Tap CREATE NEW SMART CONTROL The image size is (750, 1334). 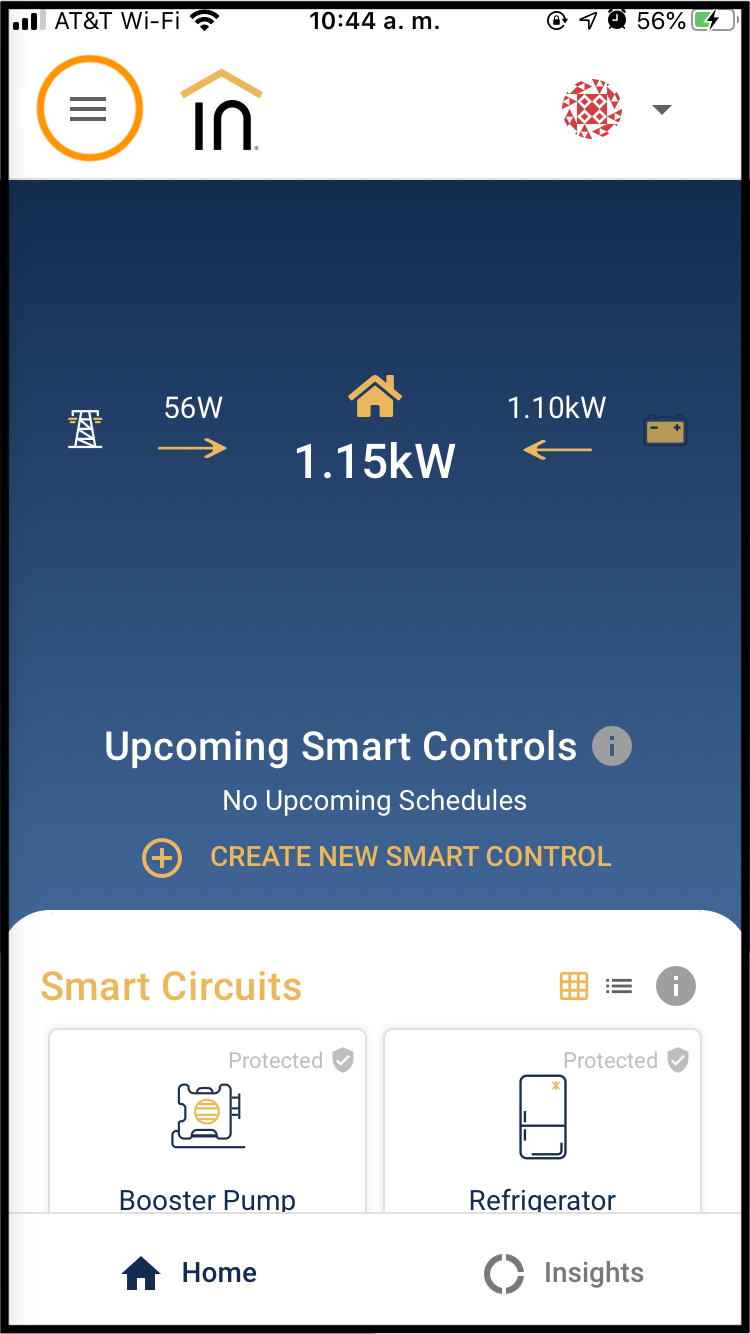pos(410,857)
